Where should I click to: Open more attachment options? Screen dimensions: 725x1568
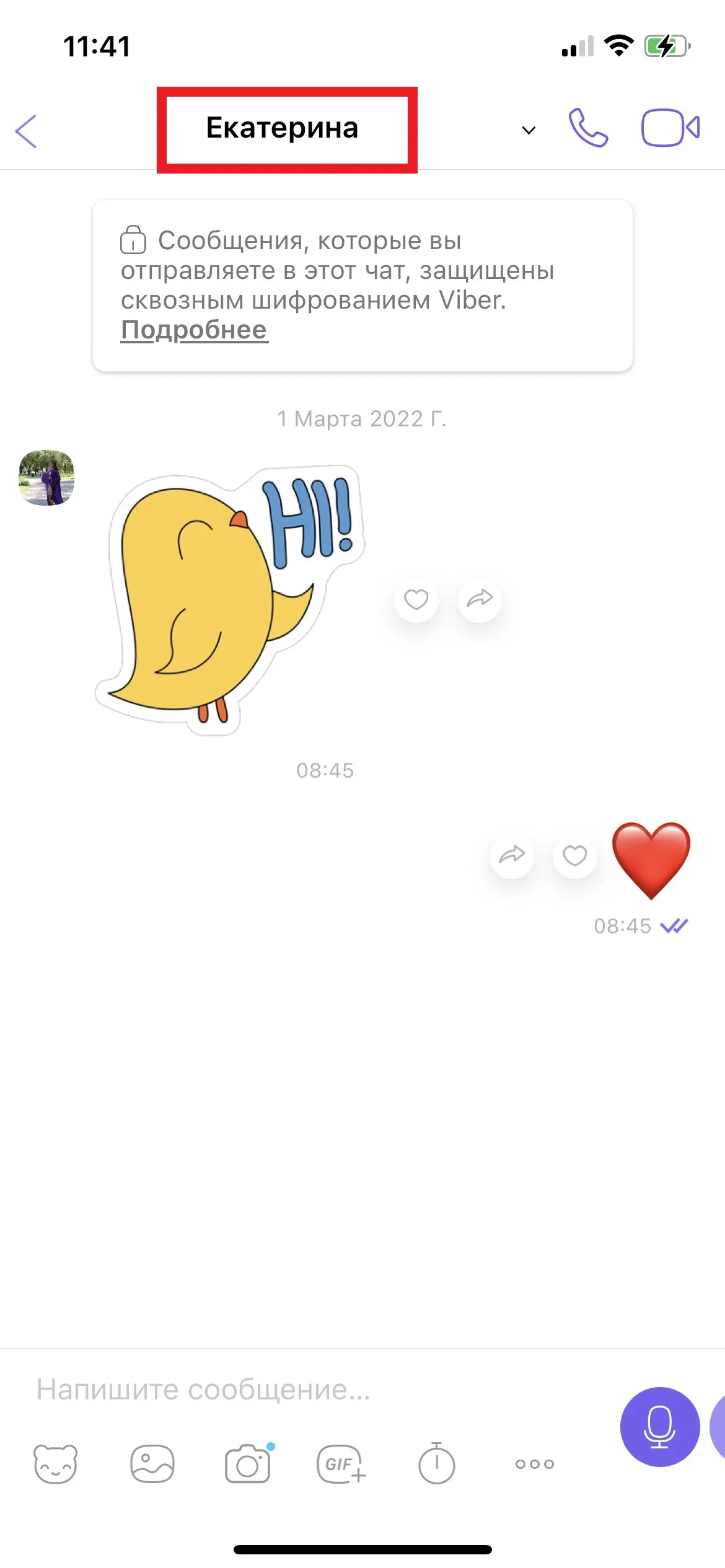tap(535, 1464)
